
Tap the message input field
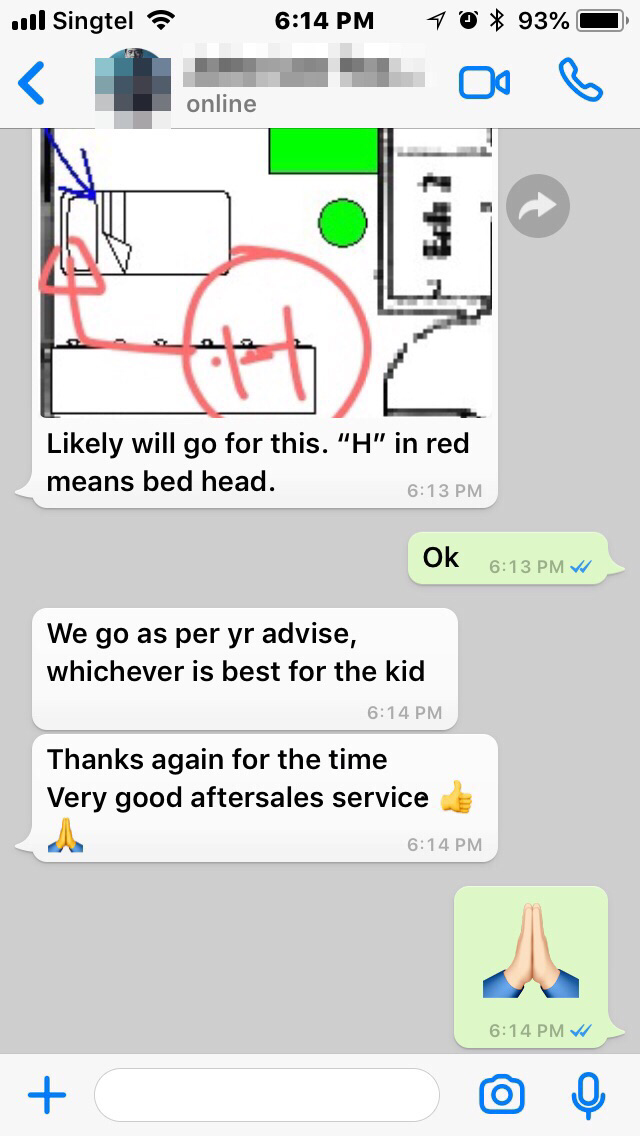click(266, 1096)
